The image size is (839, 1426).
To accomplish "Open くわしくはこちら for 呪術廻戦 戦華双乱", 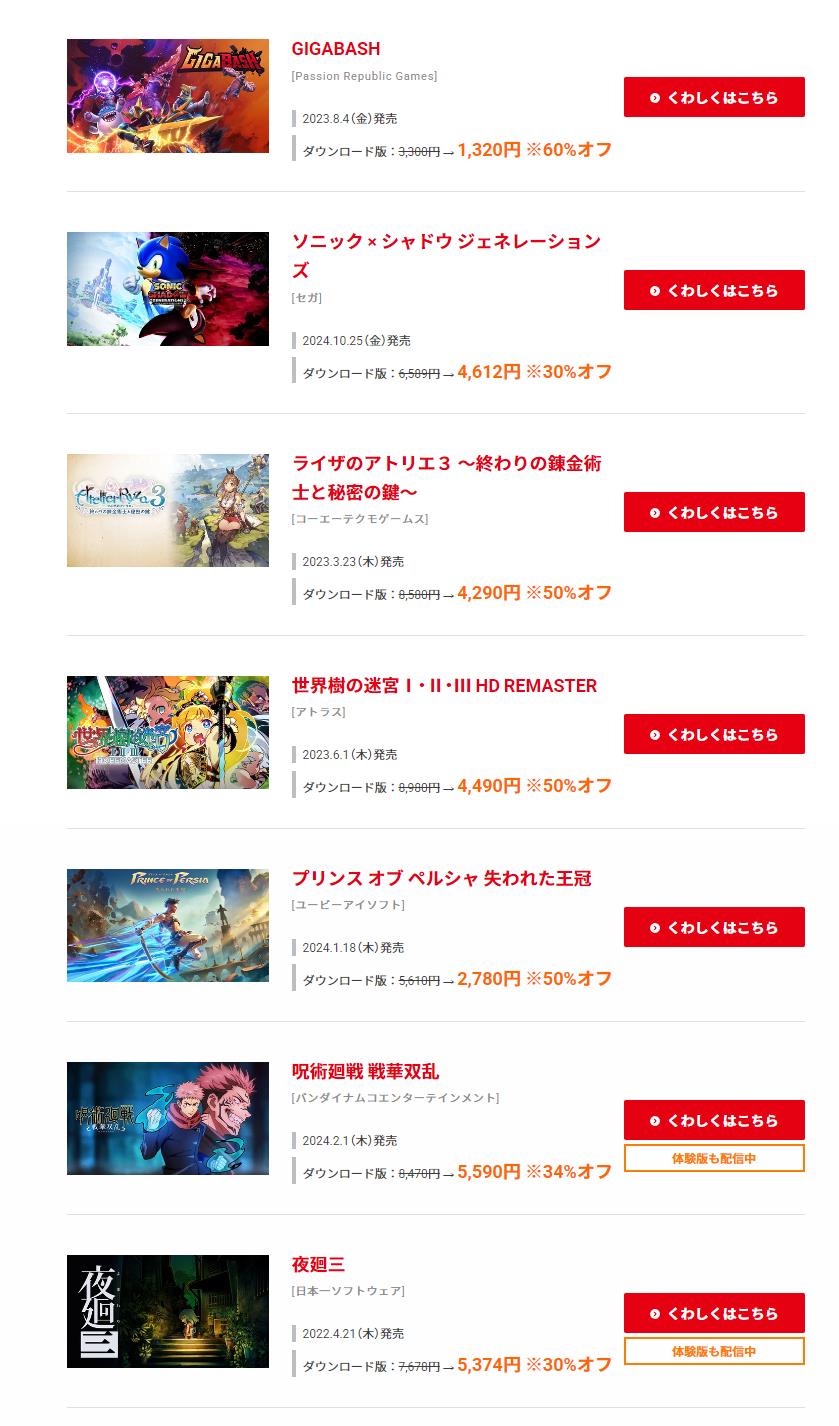I will pos(714,1120).
